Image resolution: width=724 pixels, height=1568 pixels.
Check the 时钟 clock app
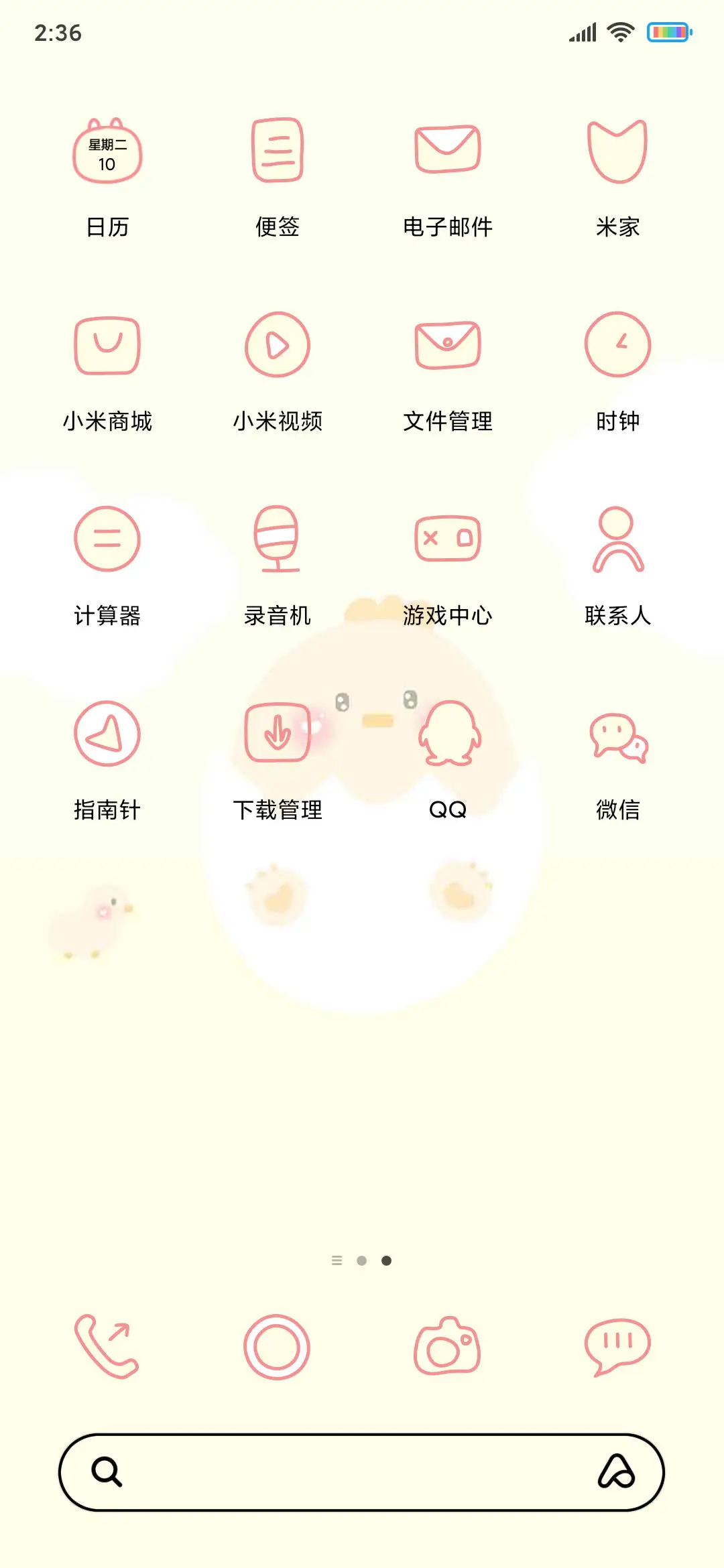pos(617,345)
